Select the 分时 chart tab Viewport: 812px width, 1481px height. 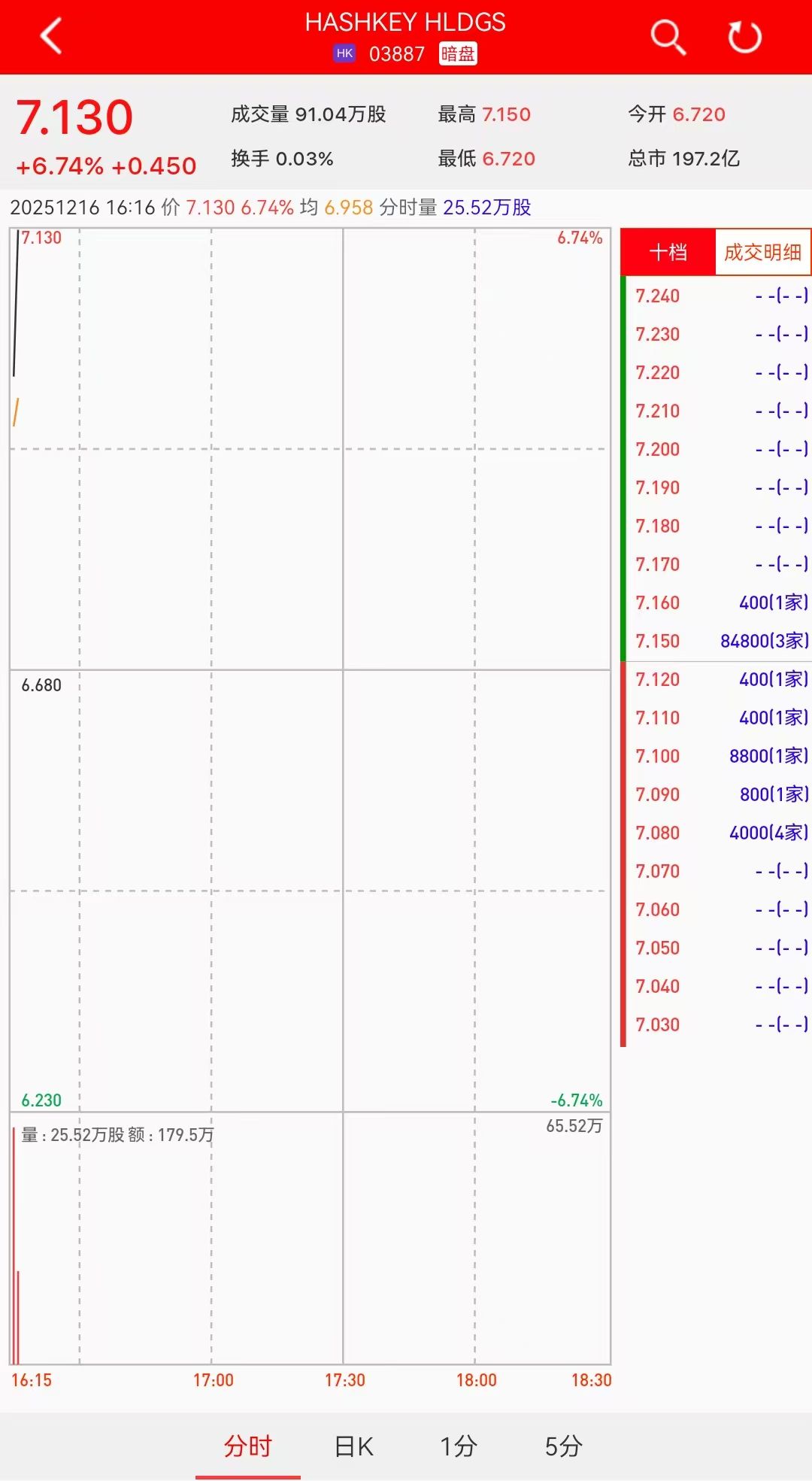coord(247,1446)
